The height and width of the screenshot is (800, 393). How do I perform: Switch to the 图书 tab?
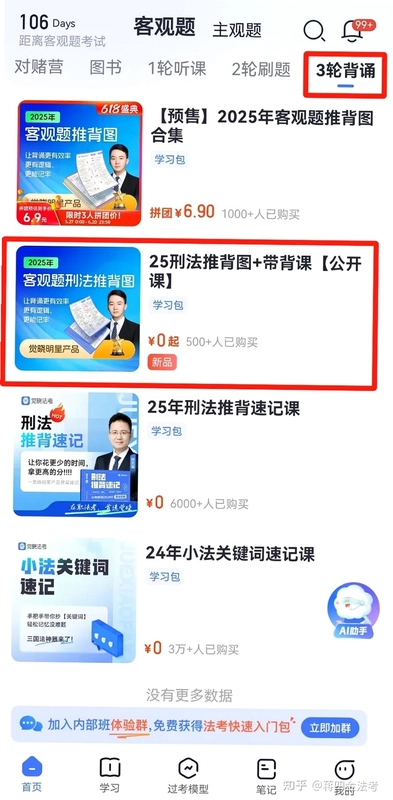click(x=106, y=68)
